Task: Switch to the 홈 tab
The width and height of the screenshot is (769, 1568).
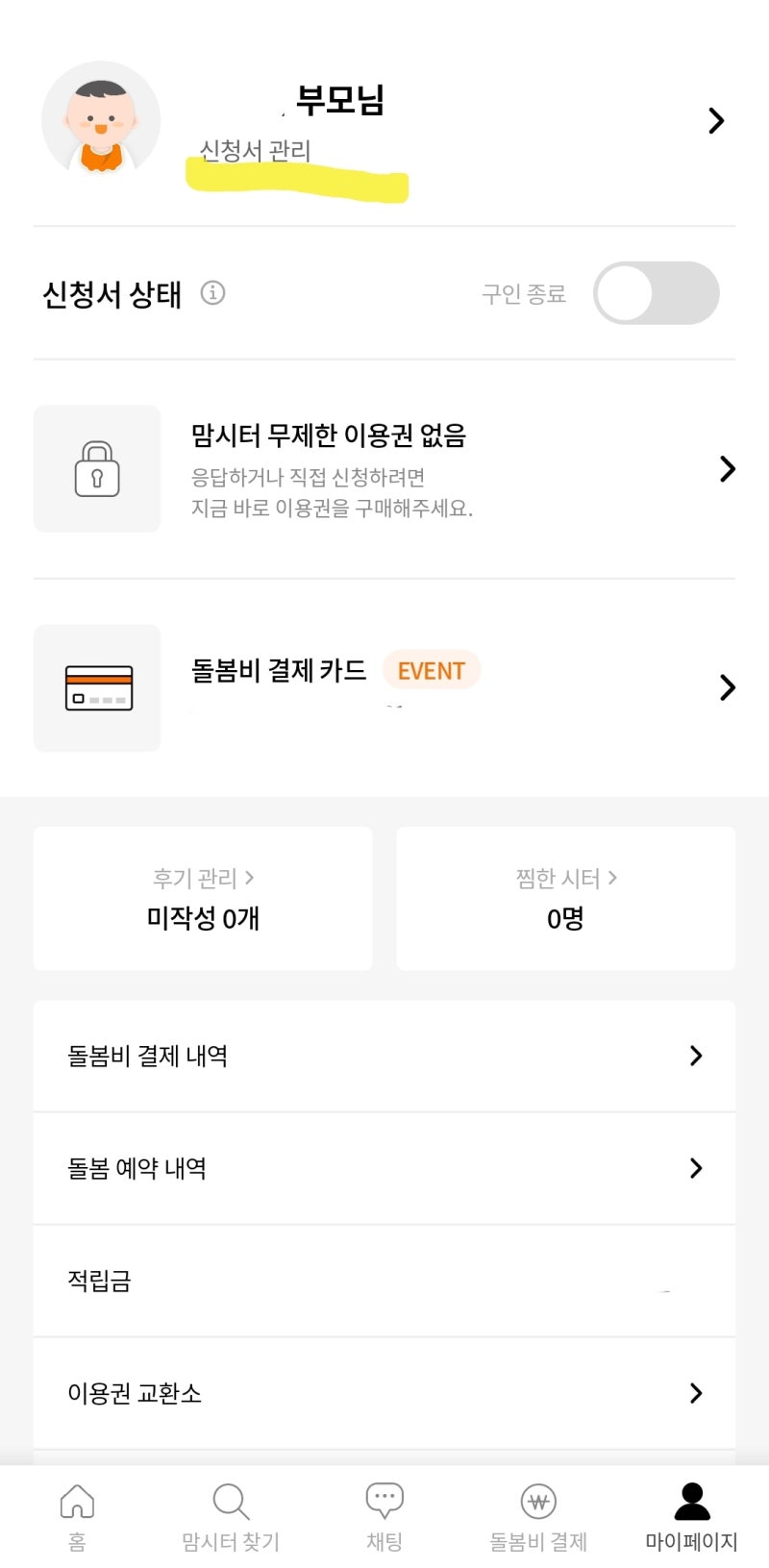Action: pyautogui.click(x=77, y=1516)
